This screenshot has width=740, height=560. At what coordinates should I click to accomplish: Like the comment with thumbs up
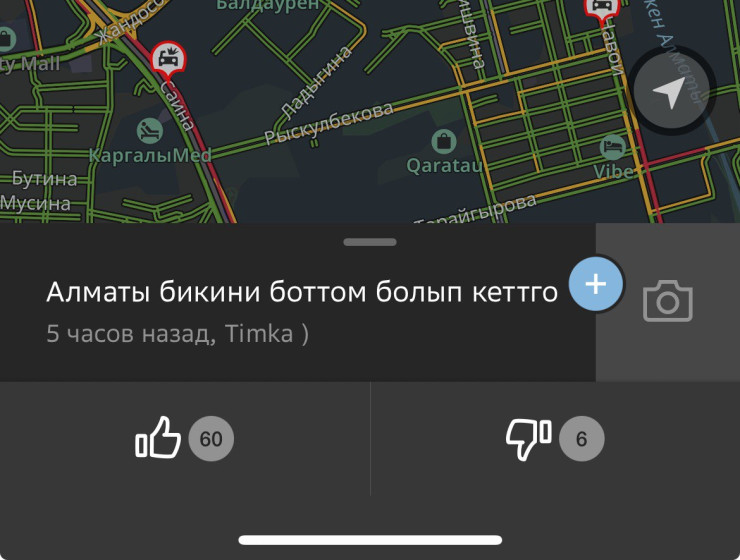click(159, 438)
